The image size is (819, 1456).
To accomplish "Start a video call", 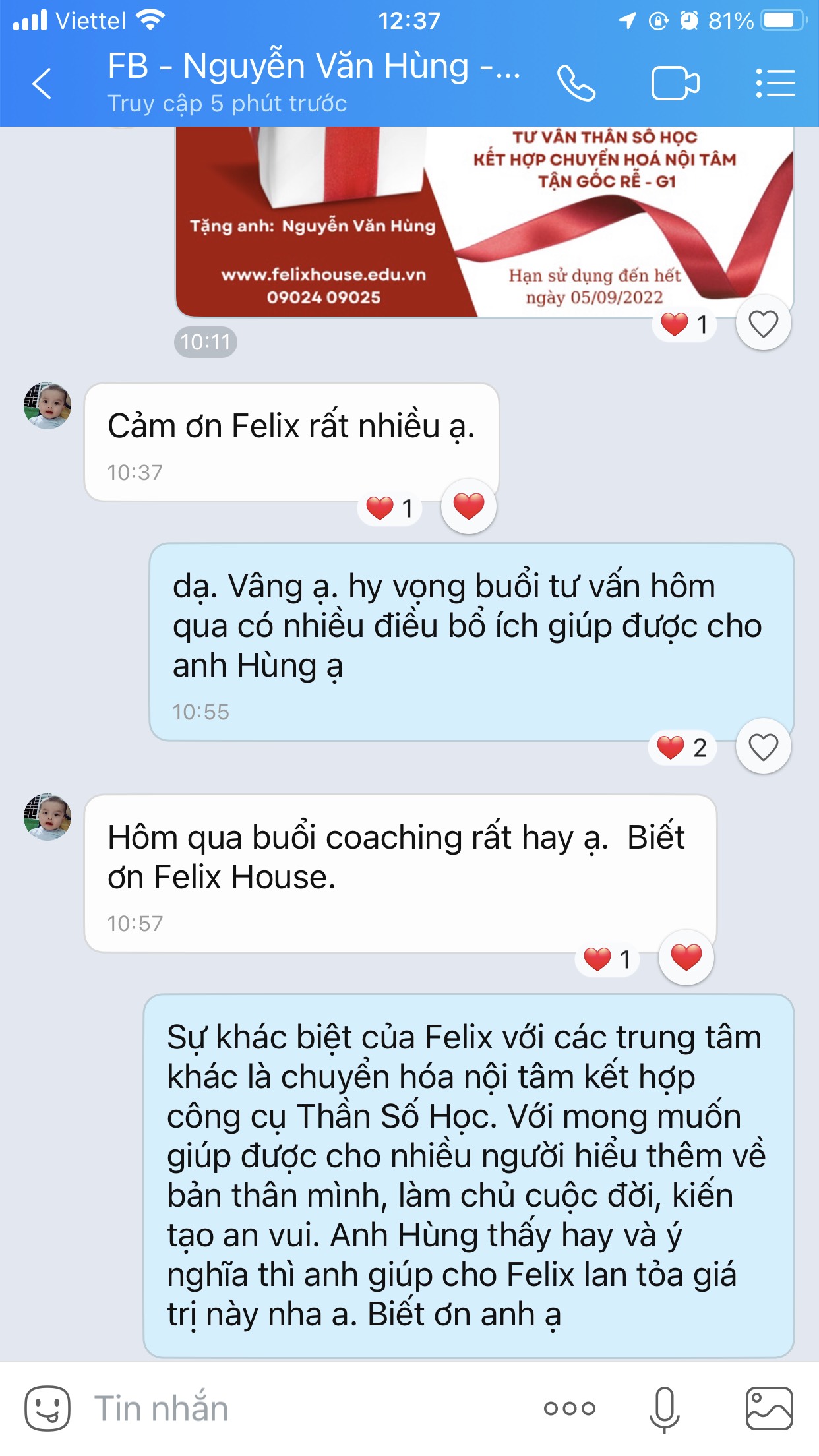I will point(675,84).
